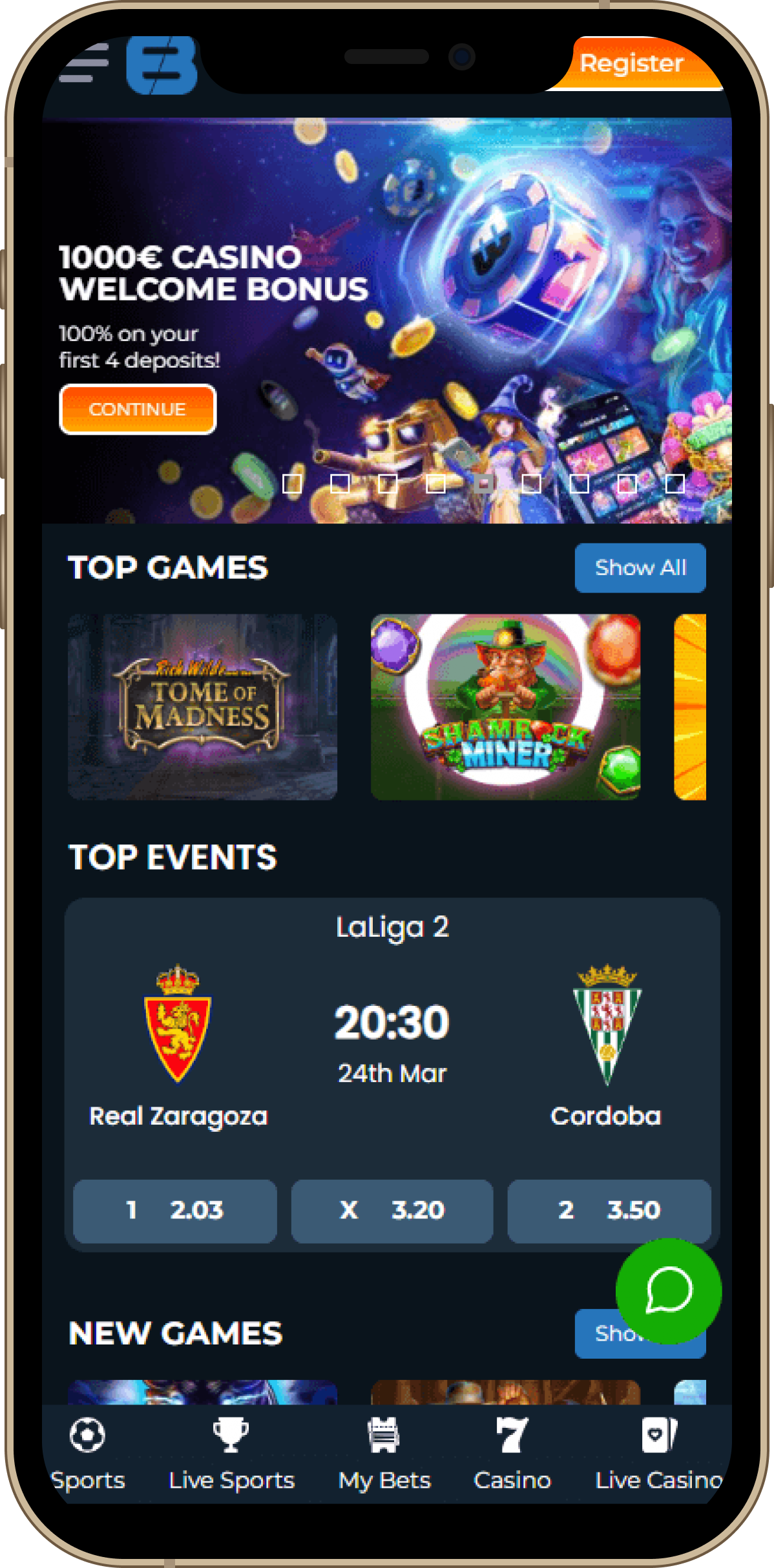Tap Continue on the welcome bonus banner
The width and height of the screenshot is (774, 1568).
point(138,409)
